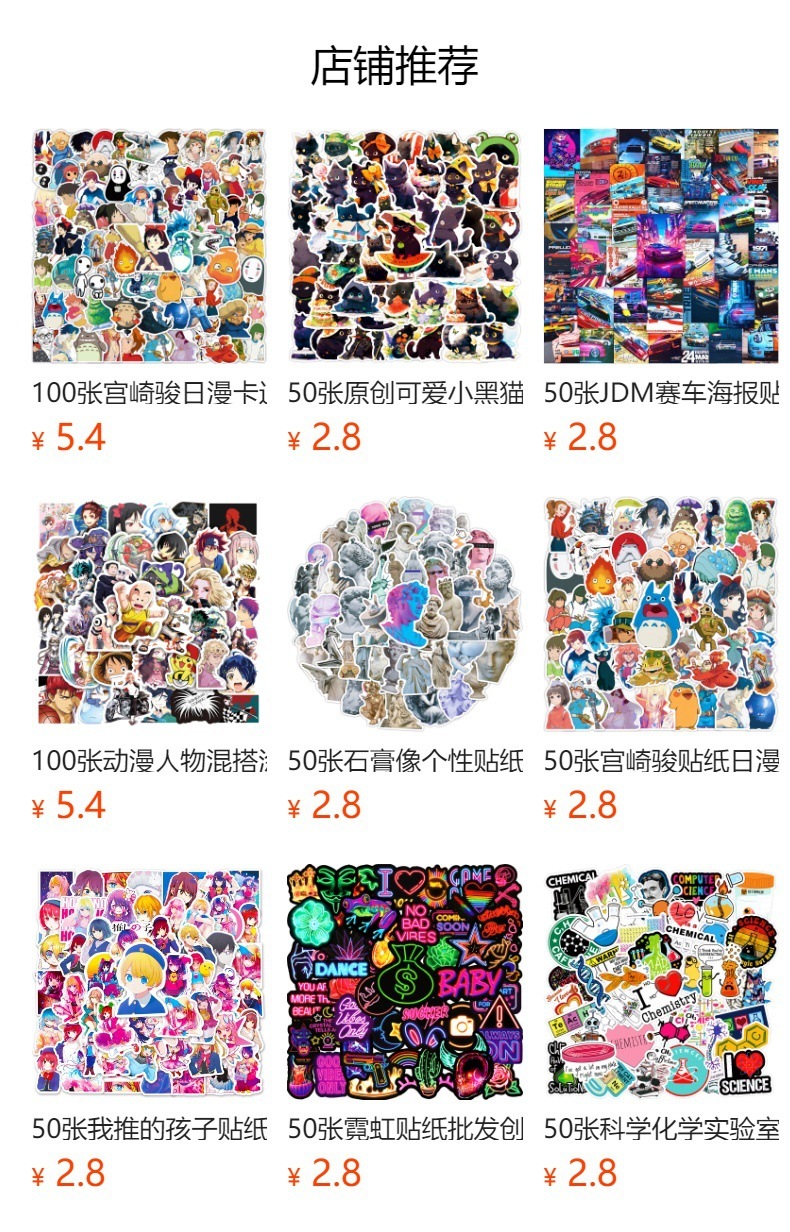Open the 50张石膏像个性贴纸 item
The width and height of the screenshot is (790, 1232).
(x=405, y=614)
